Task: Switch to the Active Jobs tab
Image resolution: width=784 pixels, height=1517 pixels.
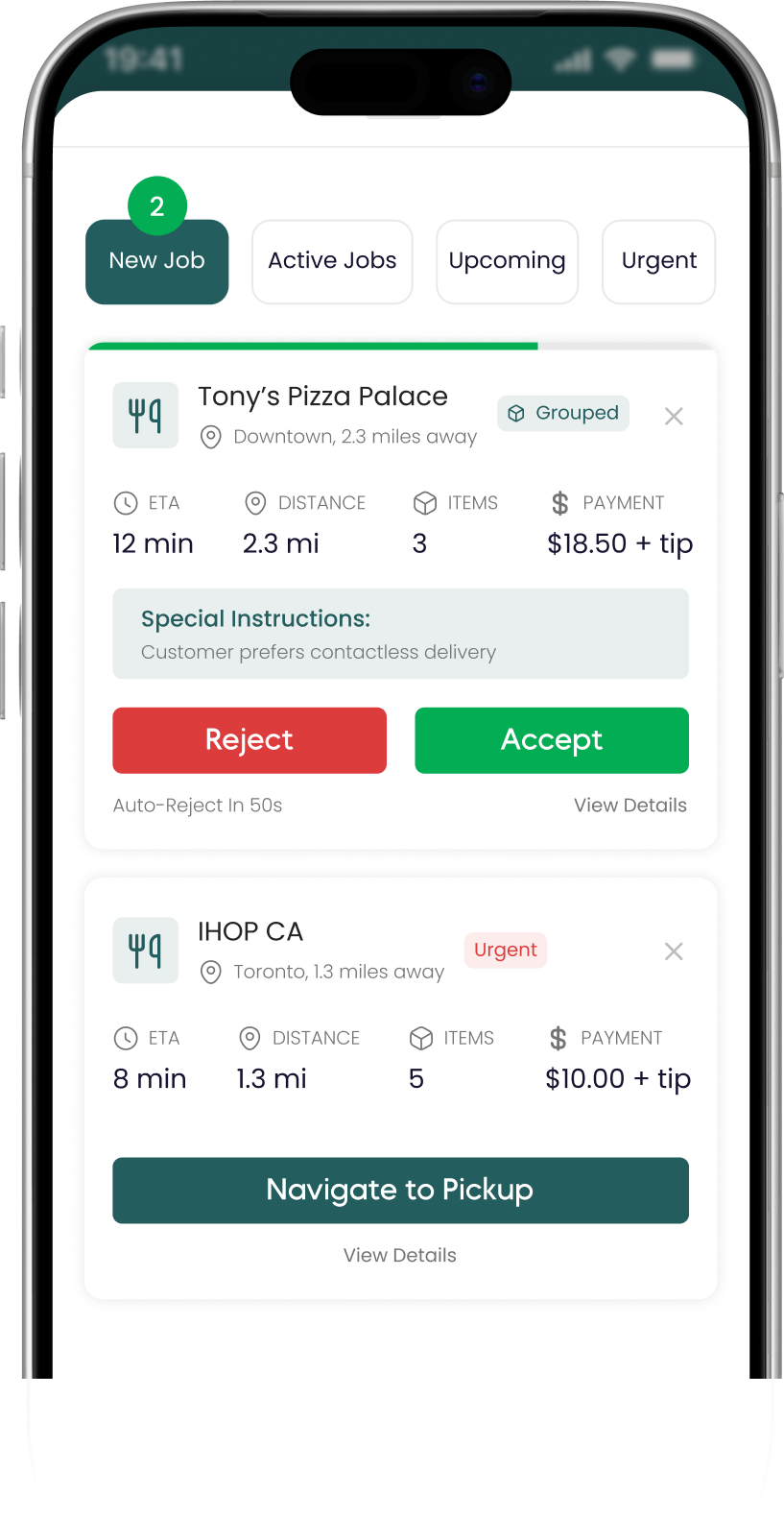Action: coord(332,261)
